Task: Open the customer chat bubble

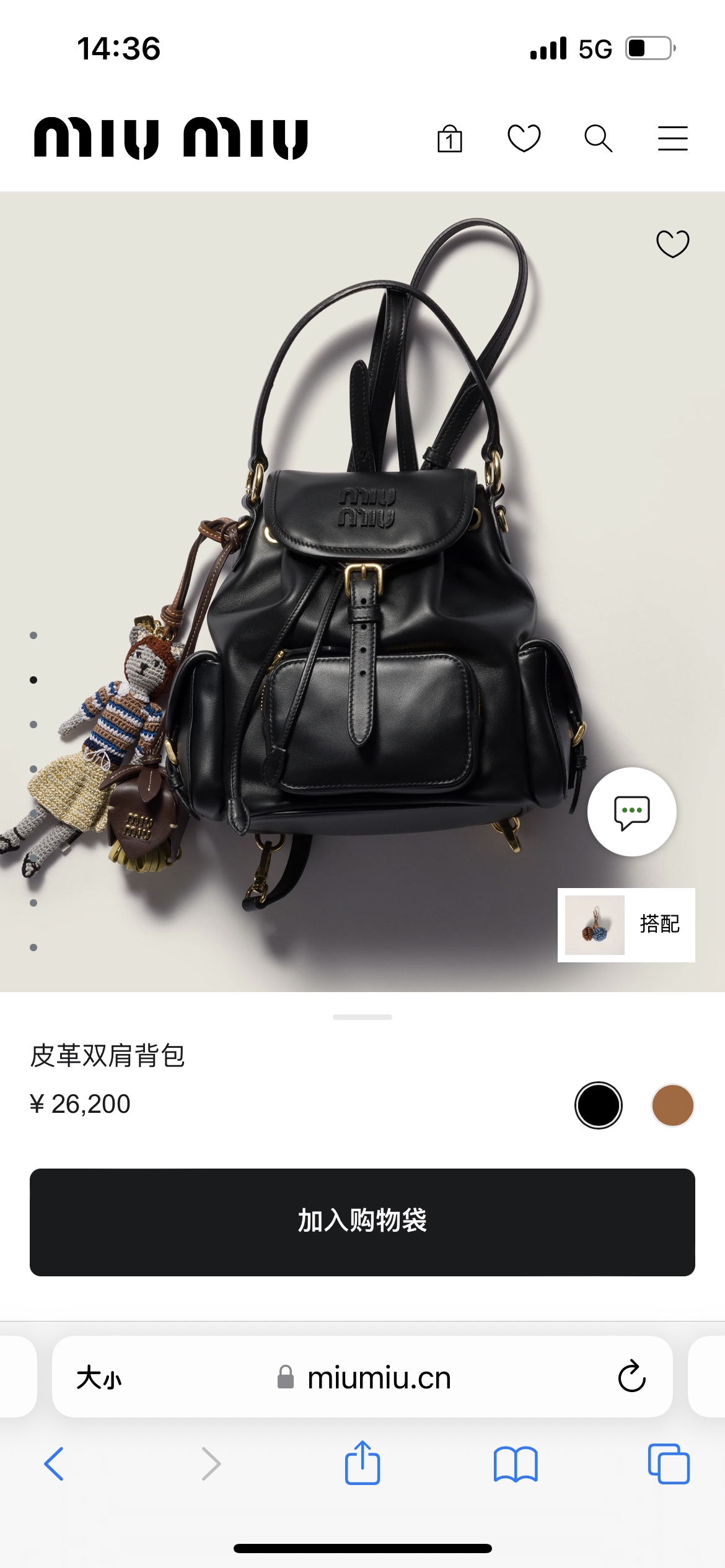Action: tap(632, 812)
